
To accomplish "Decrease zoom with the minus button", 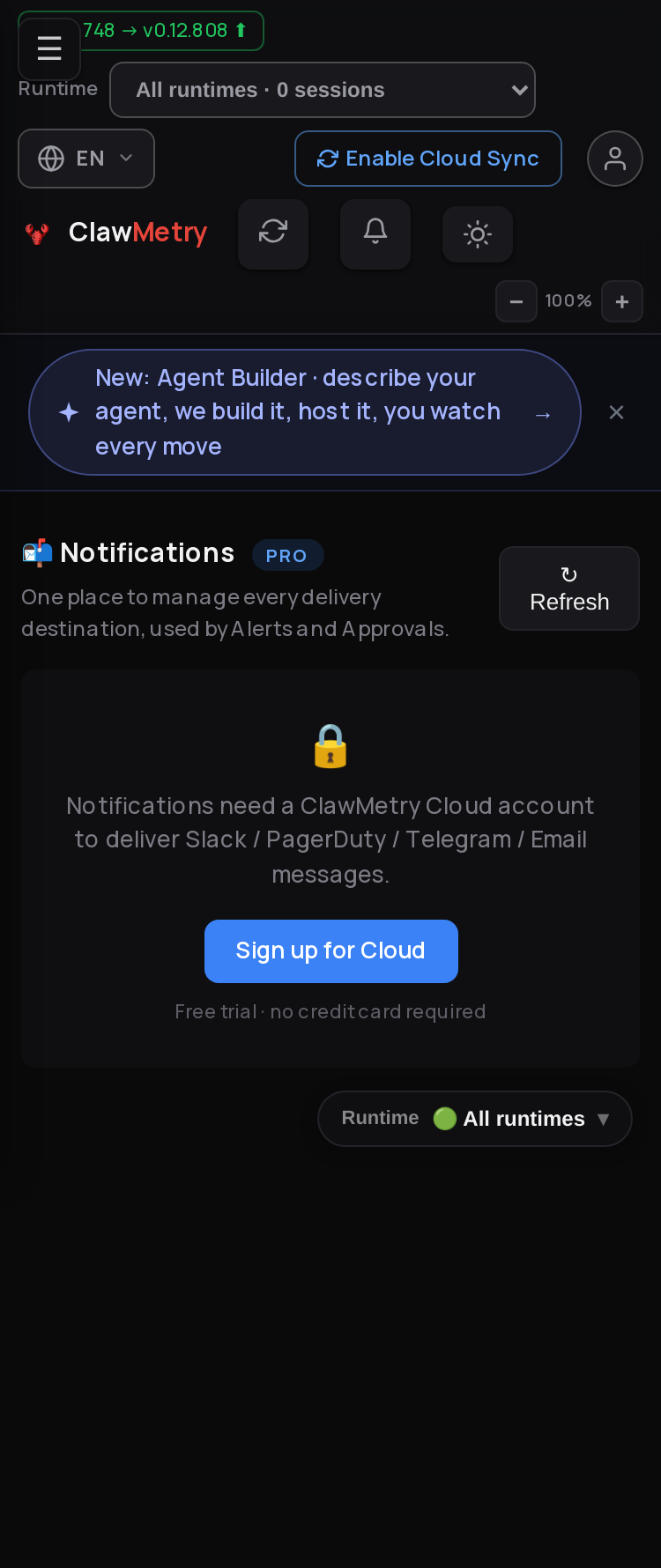I will tap(516, 301).
